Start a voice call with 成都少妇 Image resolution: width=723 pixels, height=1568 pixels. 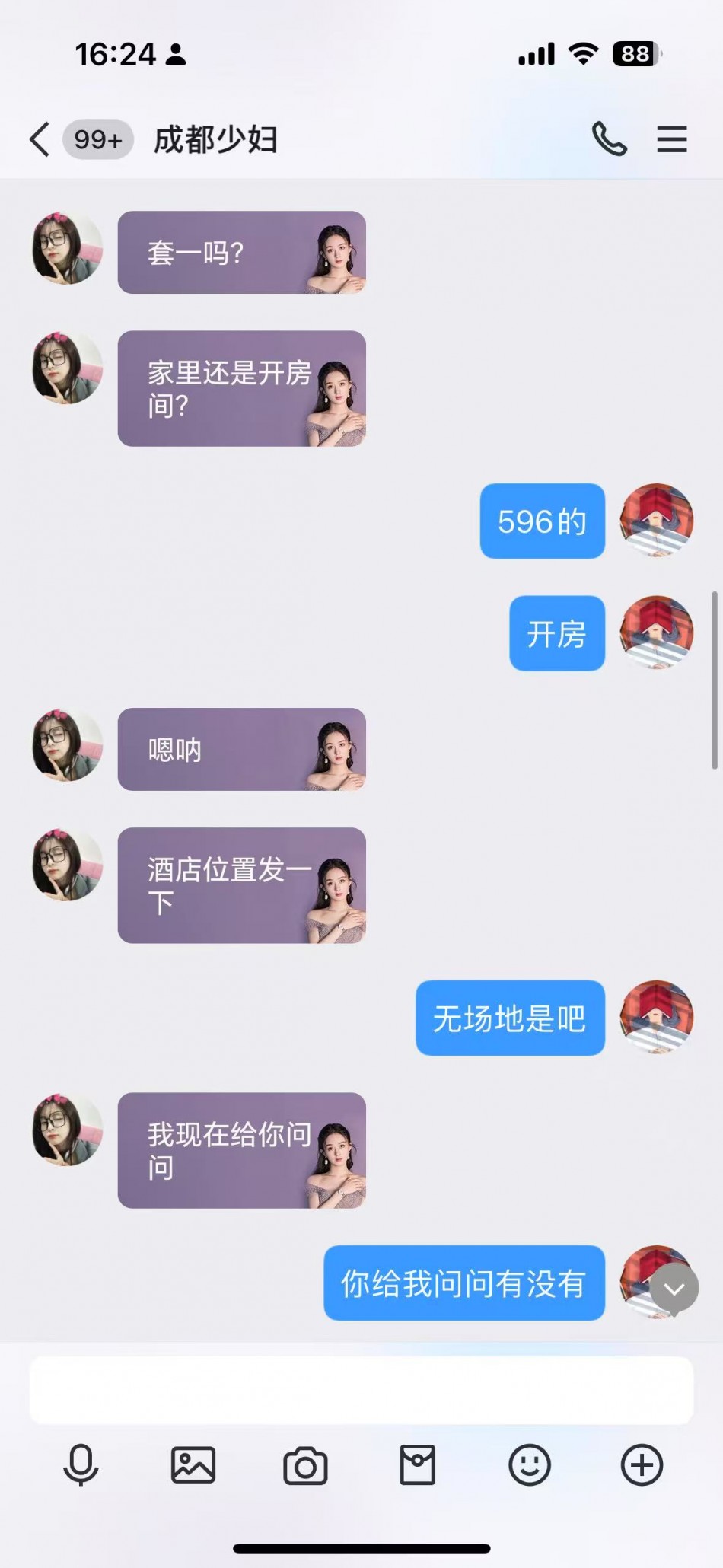tap(609, 139)
